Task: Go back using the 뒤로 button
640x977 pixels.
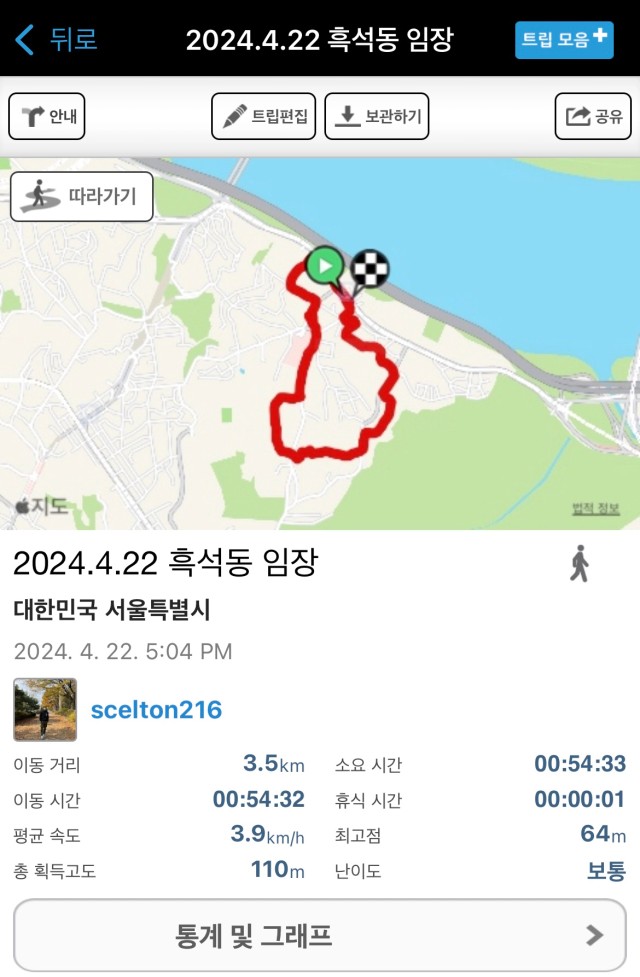Action: point(58,40)
